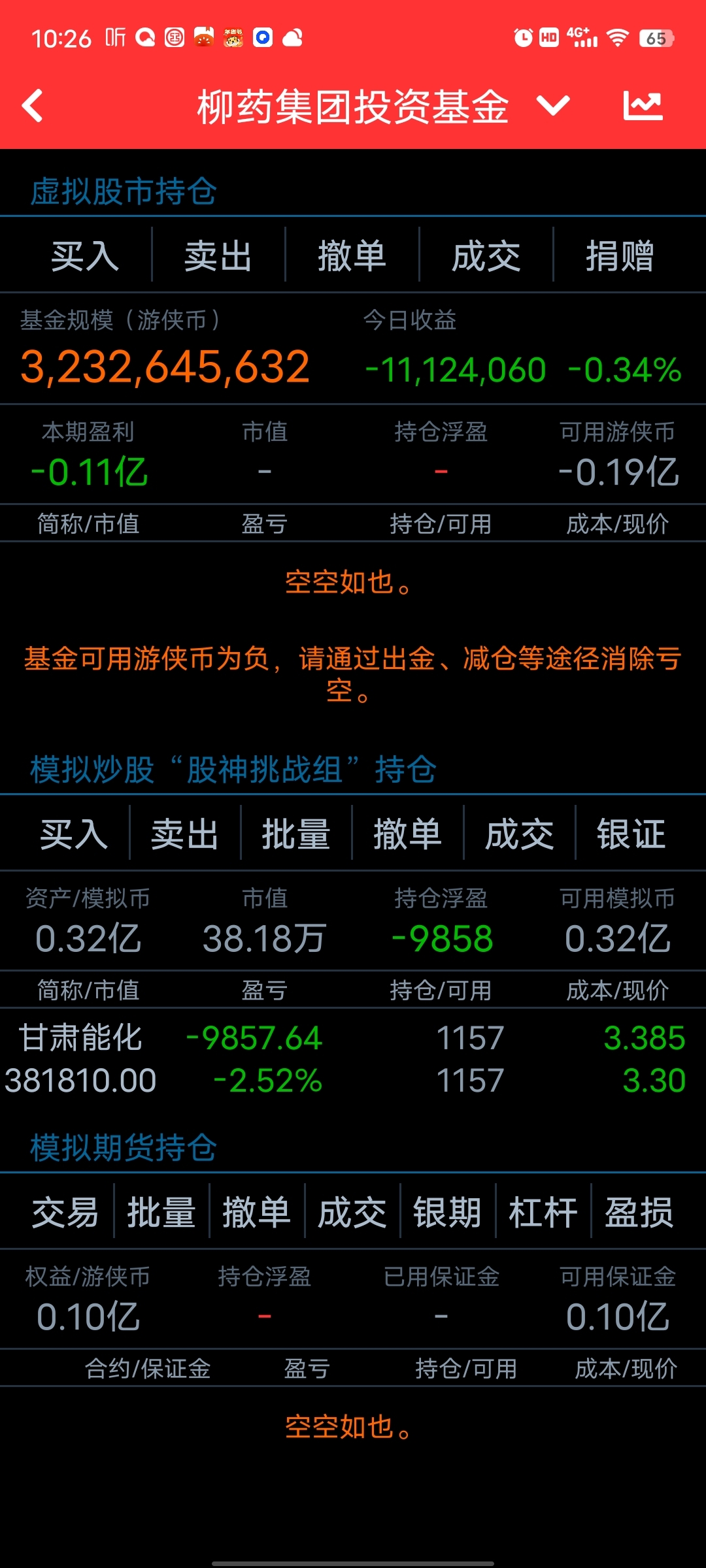View 成交 records in 股神挑战组 section
Viewport: 706px width, 1568px height.
(520, 834)
